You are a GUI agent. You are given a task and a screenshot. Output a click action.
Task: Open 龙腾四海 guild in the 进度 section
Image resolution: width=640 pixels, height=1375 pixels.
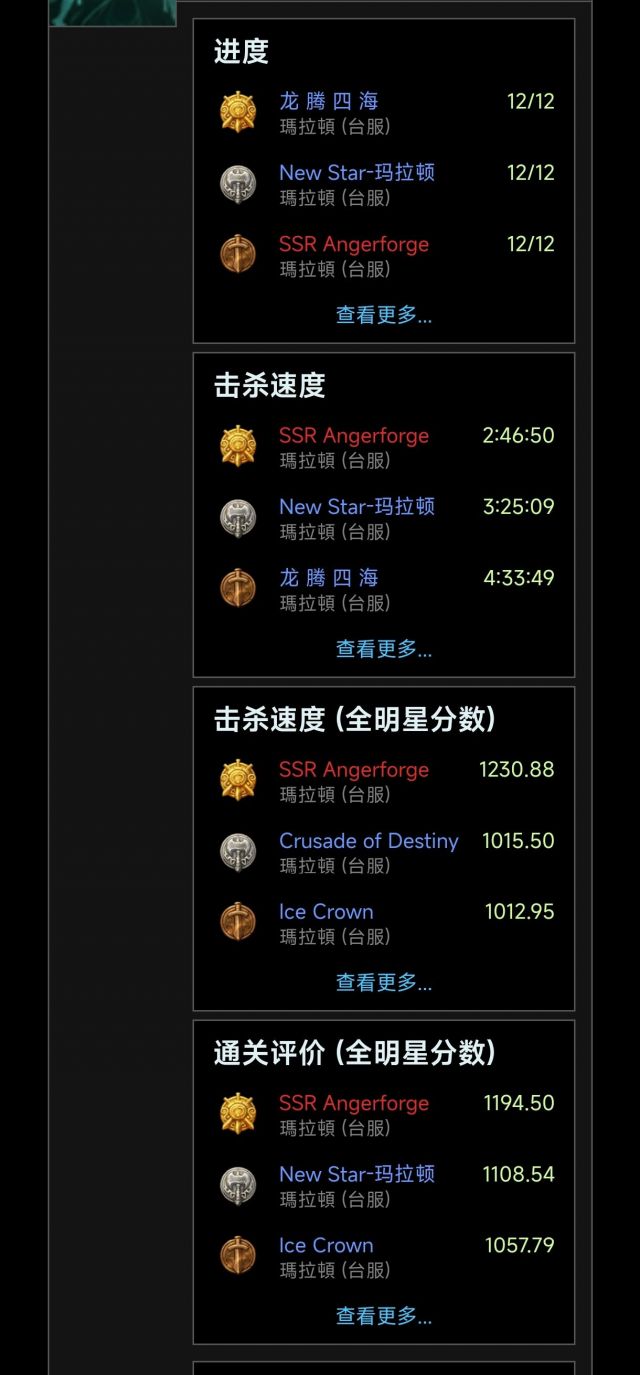click(328, 101)
